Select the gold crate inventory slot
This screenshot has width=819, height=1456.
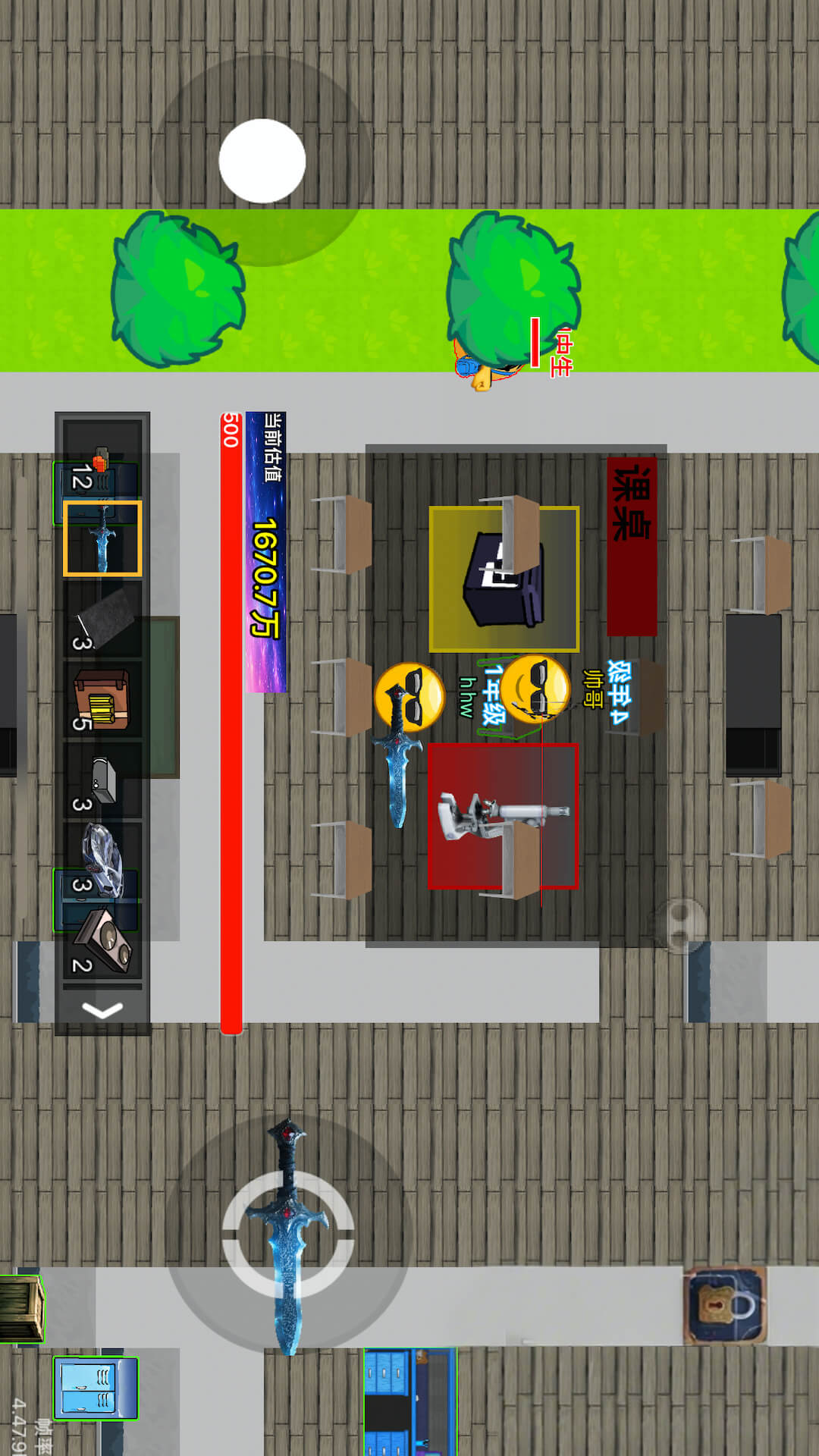(102, 701)
